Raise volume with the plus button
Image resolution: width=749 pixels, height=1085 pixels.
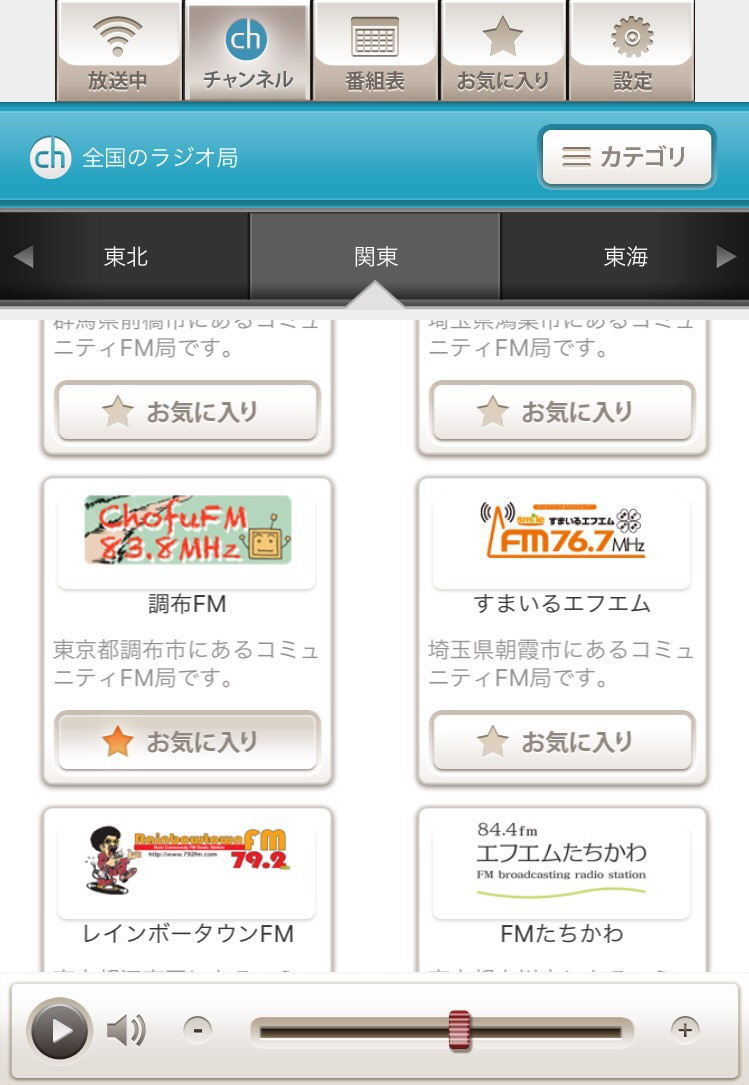click(685, 1029)
